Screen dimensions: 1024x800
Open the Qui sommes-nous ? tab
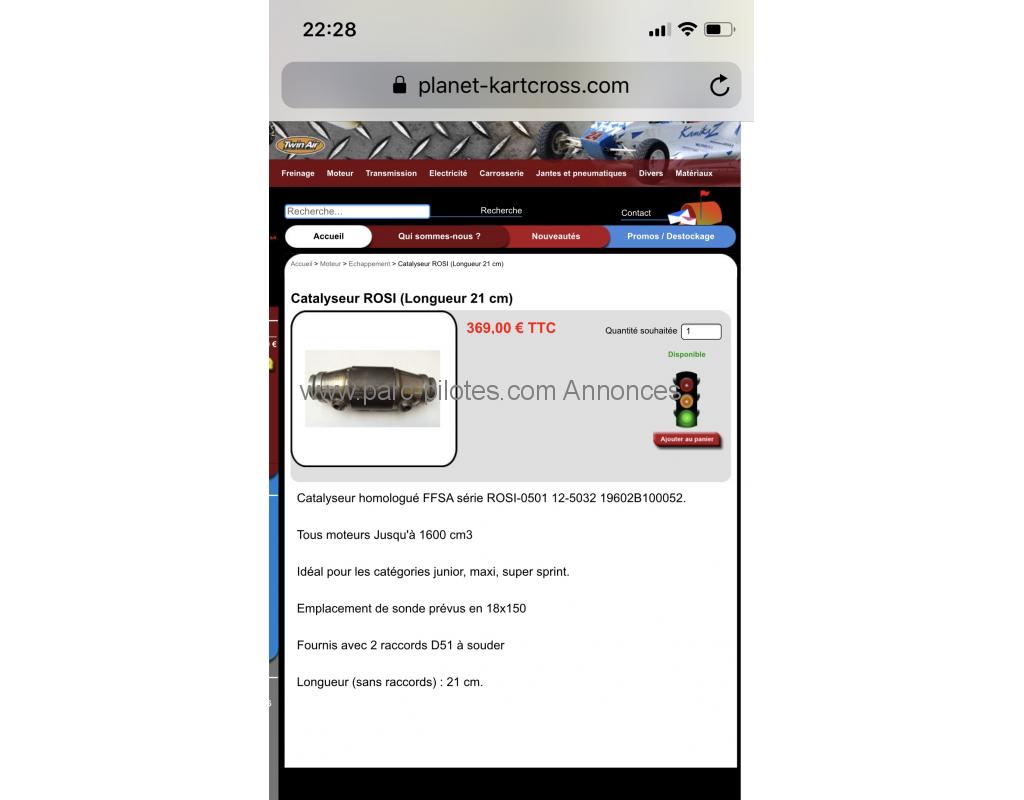coord(439,237)
